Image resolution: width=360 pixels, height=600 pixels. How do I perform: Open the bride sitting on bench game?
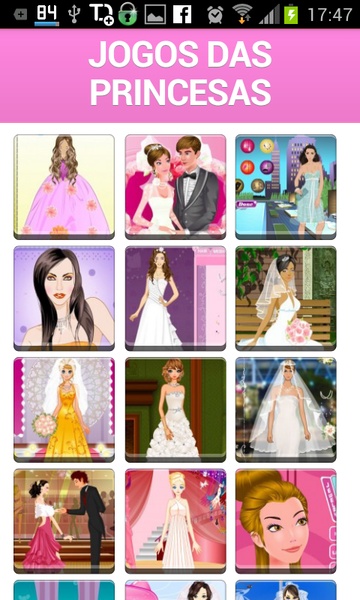[286, 298]
